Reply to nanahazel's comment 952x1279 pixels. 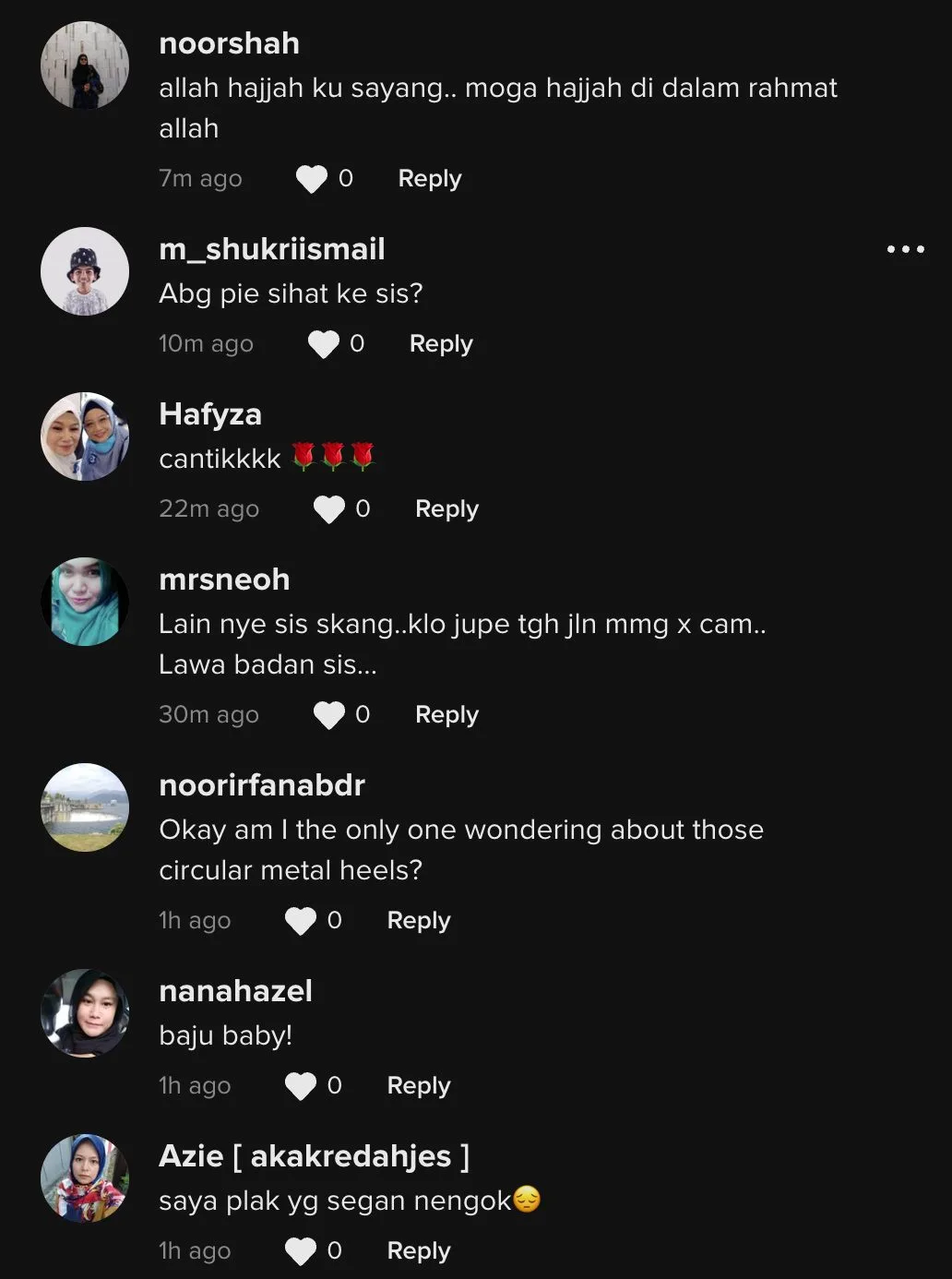(418, 1086)
